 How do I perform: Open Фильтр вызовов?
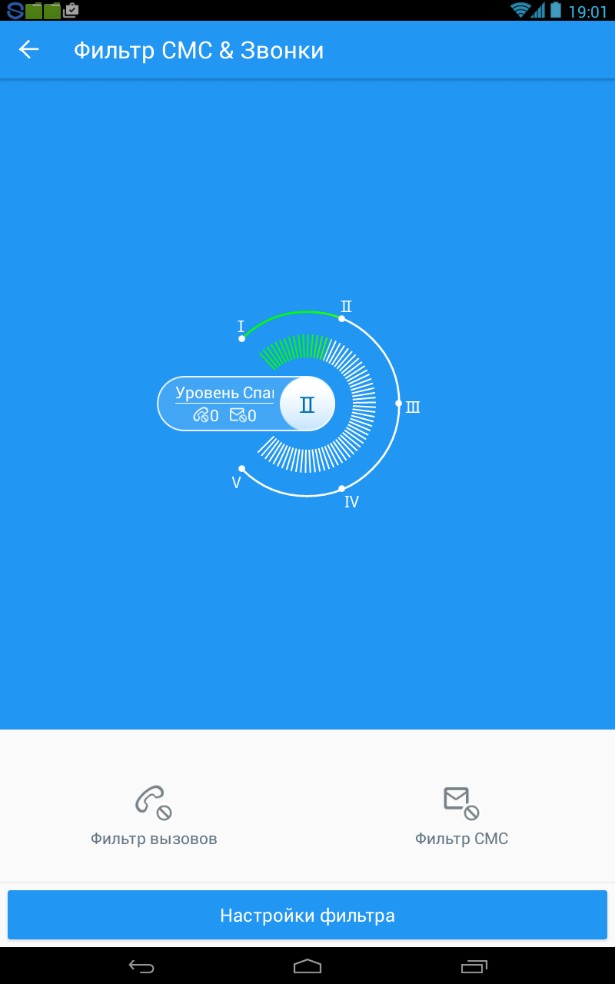point(154,816)
